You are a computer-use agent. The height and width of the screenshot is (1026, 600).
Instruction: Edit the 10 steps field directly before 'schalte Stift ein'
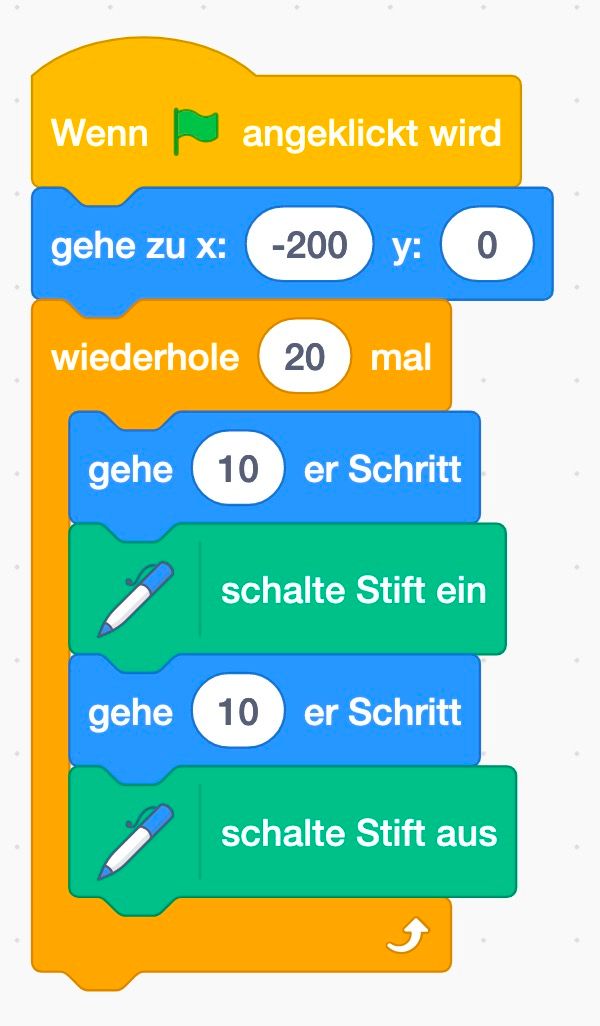(x=238, y=469)
